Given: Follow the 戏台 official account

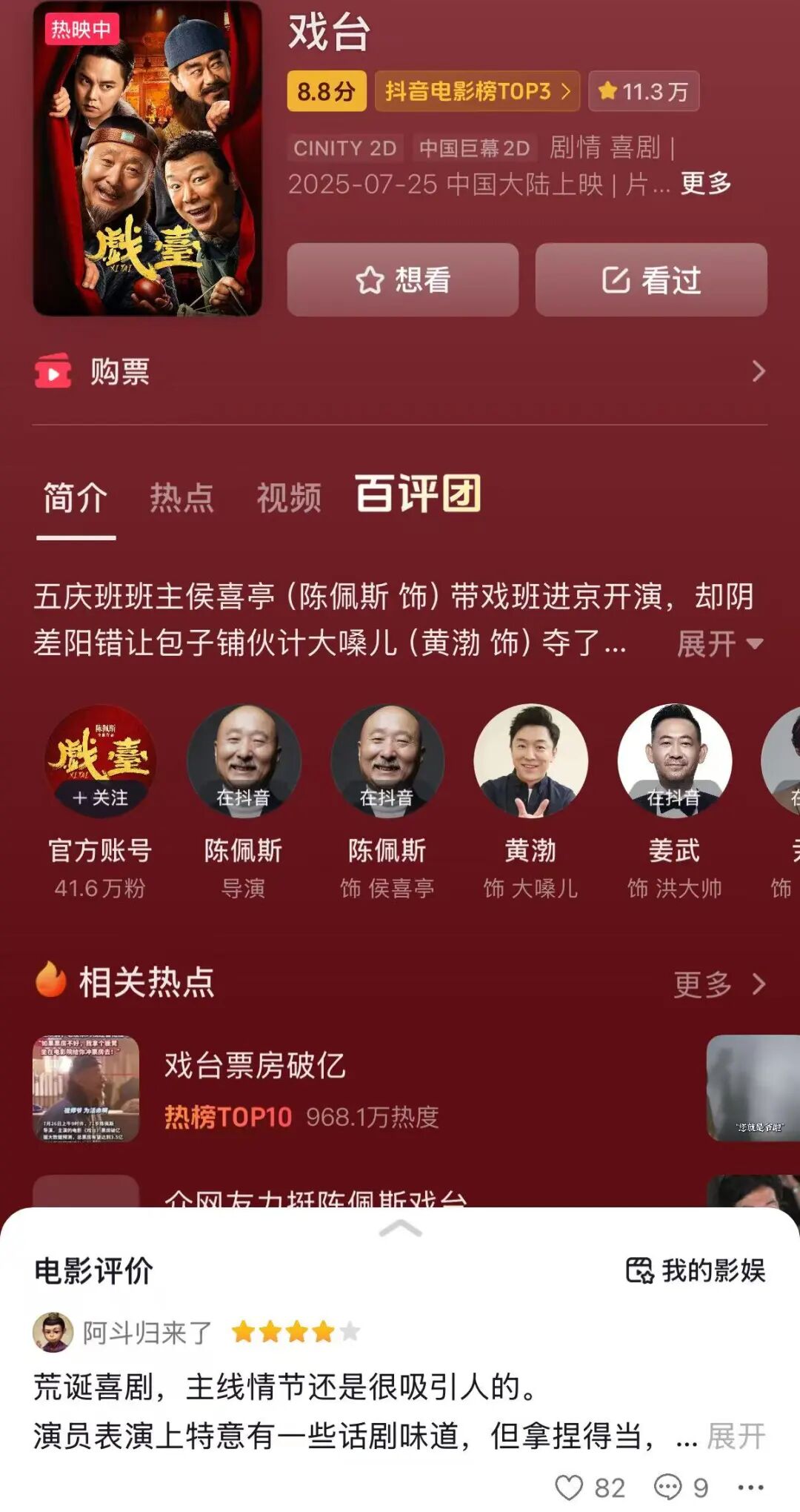Looking at the screenshot, I should [100, 798].
